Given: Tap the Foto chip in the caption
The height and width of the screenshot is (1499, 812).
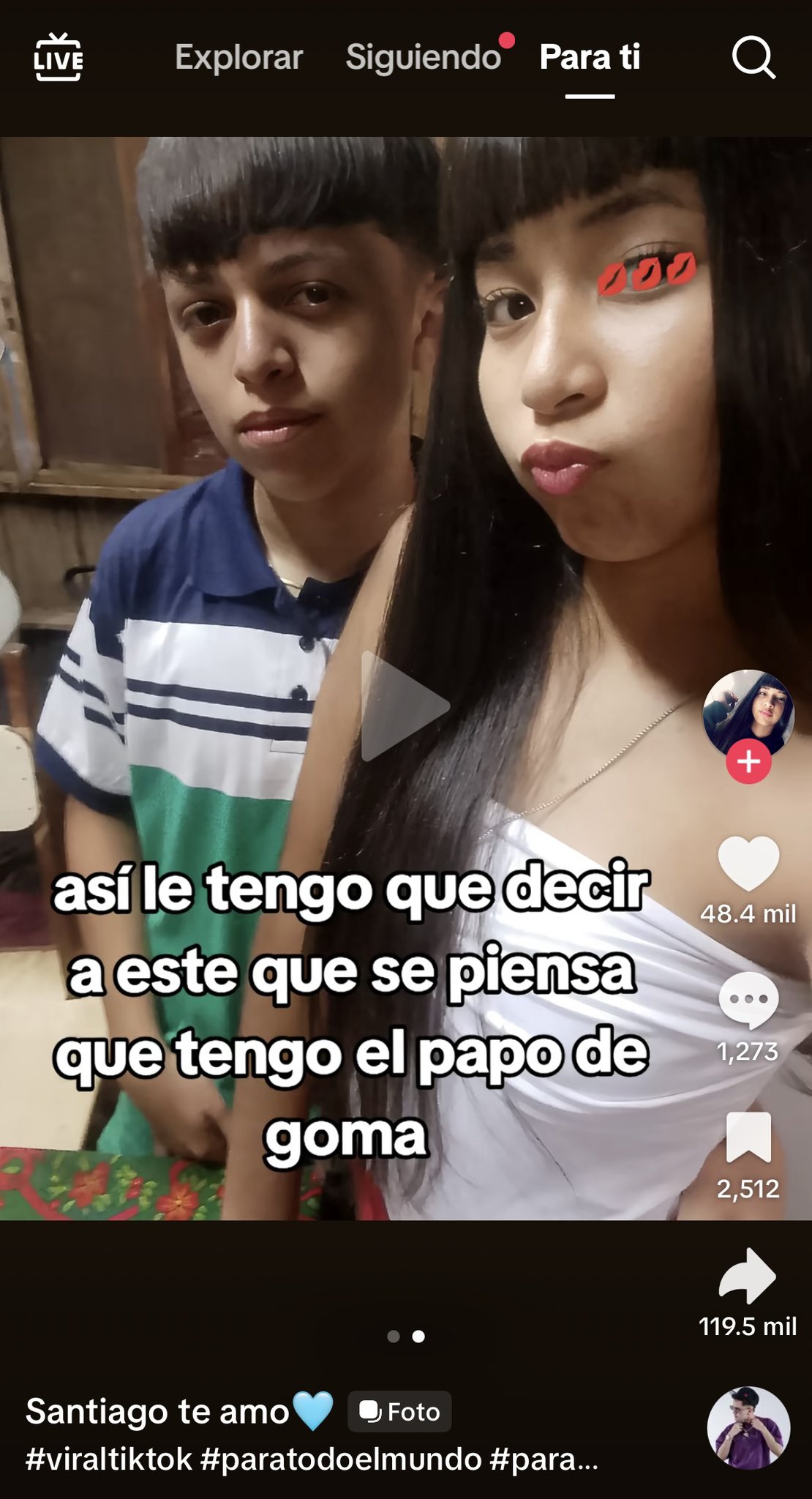Looking at the screenshot, I should (399, 1411).
